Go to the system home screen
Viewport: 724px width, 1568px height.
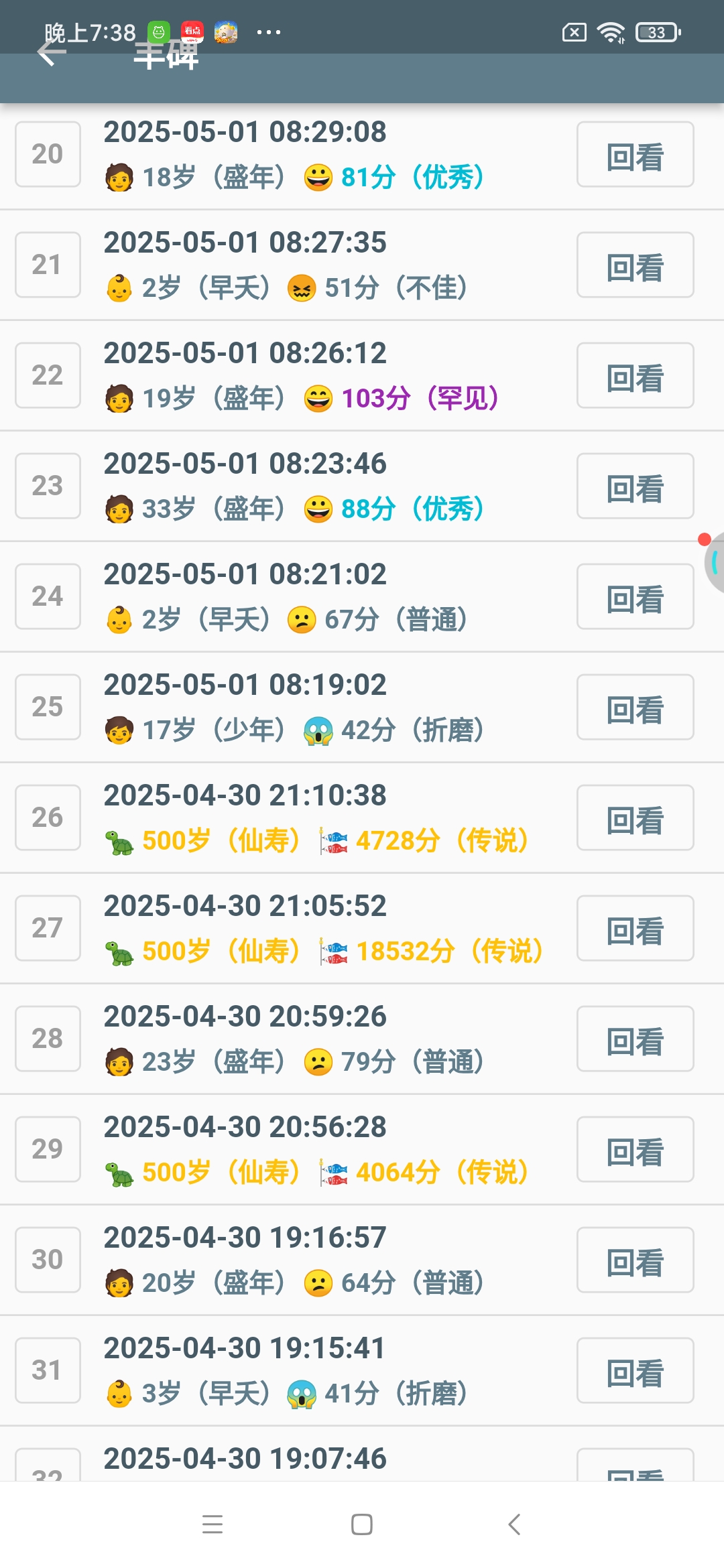(x=362, y=1524)
